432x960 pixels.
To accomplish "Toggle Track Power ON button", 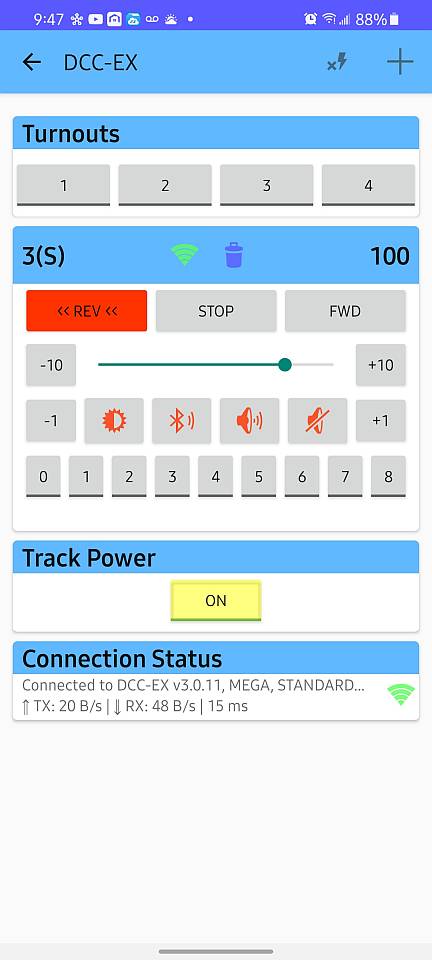I will [x=216, y=601].
